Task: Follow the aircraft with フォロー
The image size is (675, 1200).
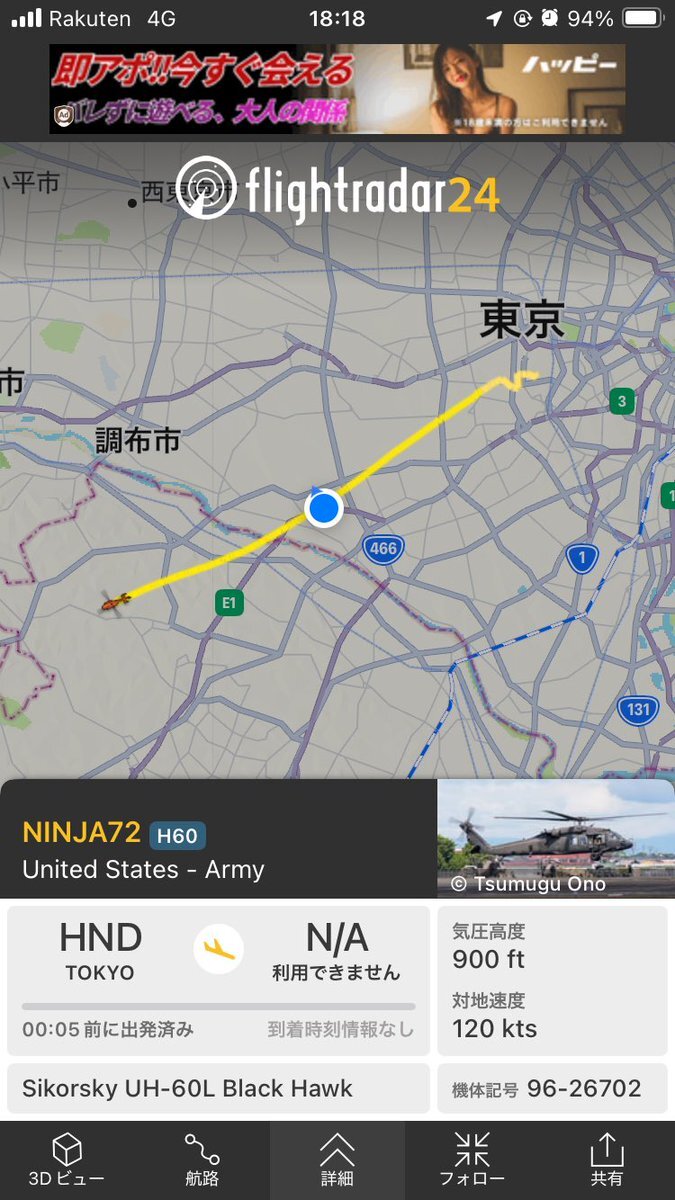Action: pos(472,1160)
